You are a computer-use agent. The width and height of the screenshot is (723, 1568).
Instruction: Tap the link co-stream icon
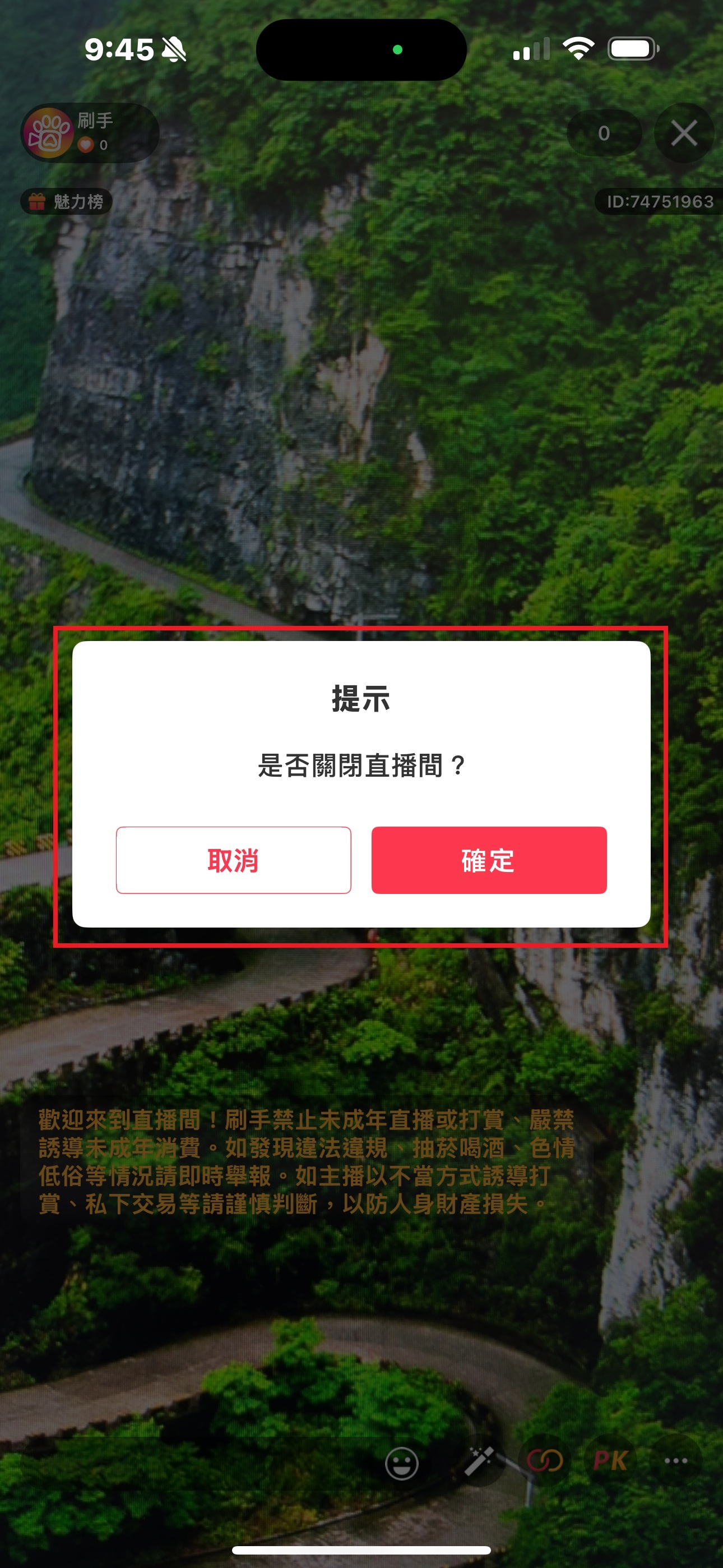coord(544,1460)
